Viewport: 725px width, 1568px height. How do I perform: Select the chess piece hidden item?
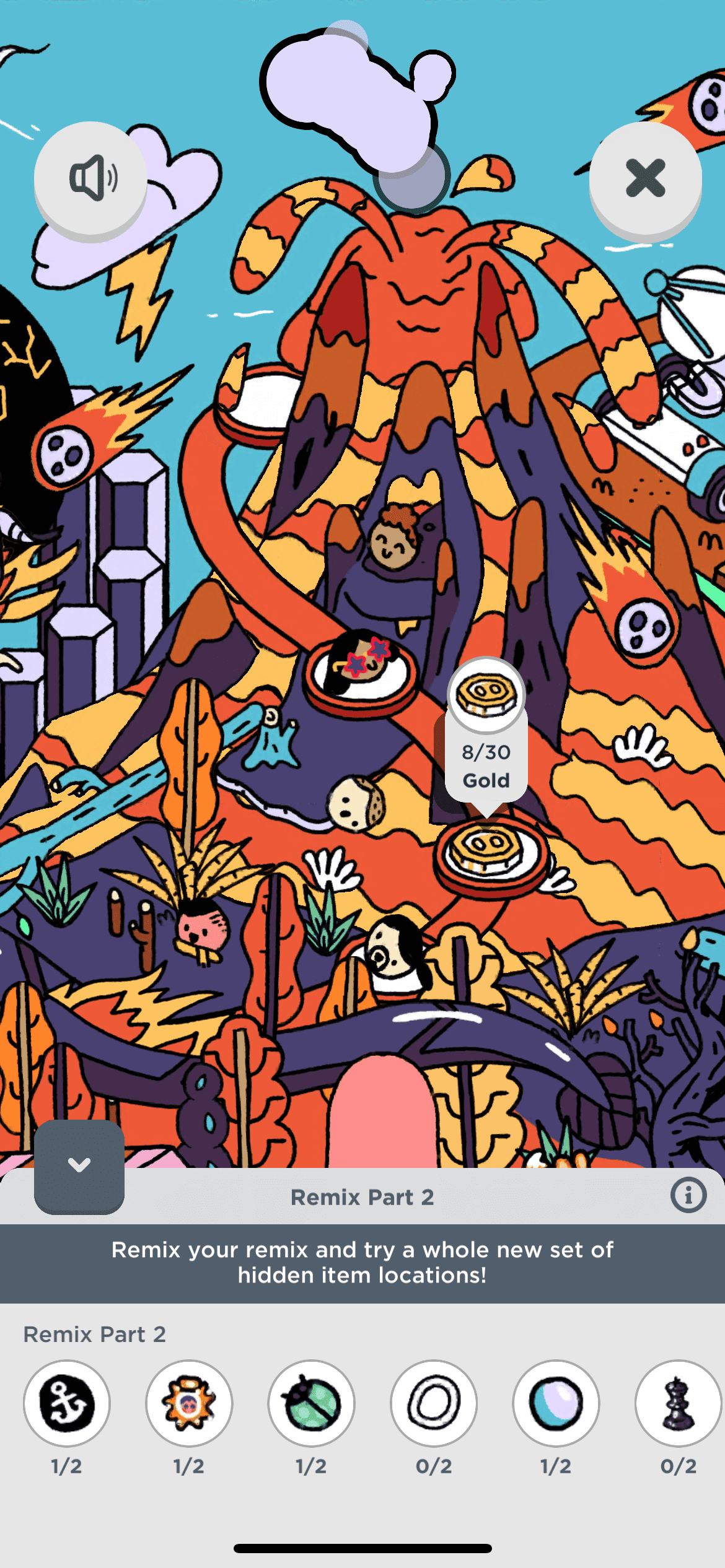(x=678, y=1403)
